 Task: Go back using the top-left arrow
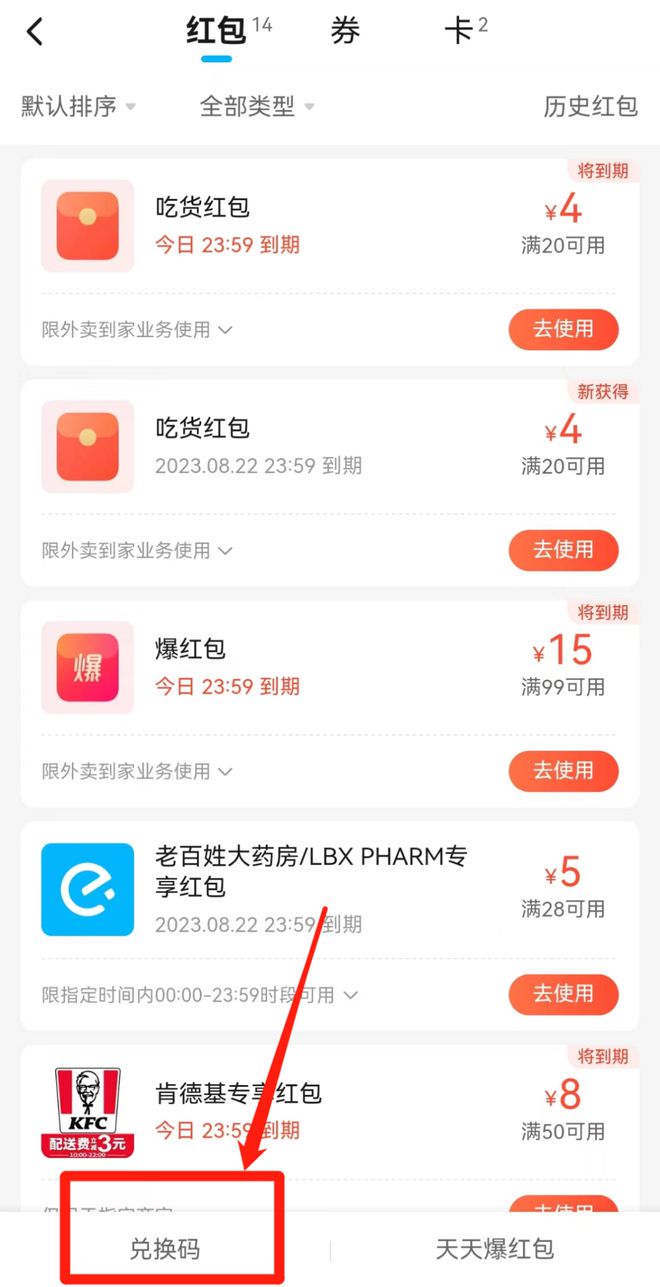tap(35, 32)
